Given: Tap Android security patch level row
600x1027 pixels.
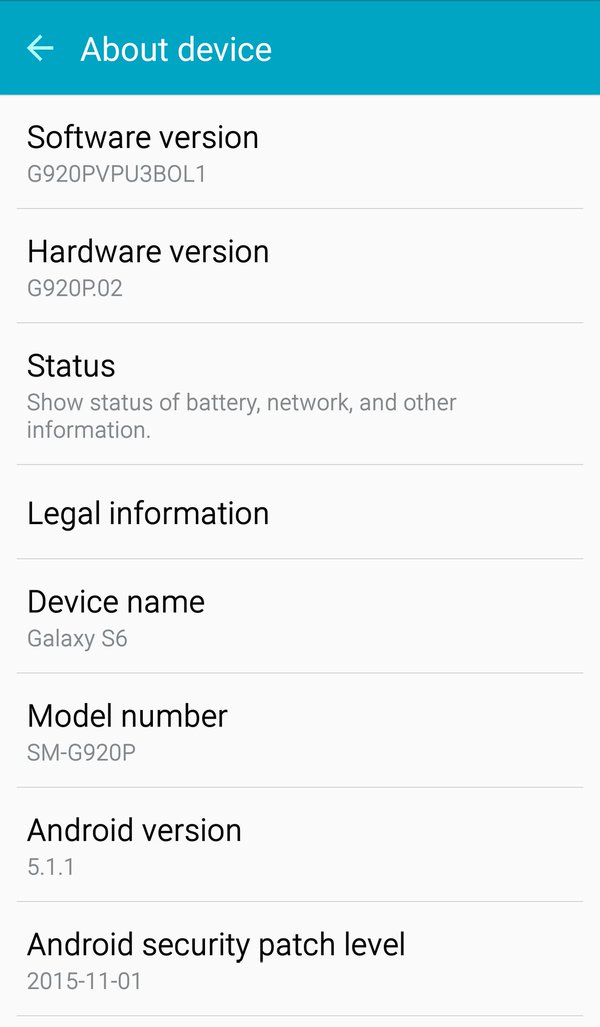Looking at the screenshot, I should pyautogui.click(x=300, y=959).
